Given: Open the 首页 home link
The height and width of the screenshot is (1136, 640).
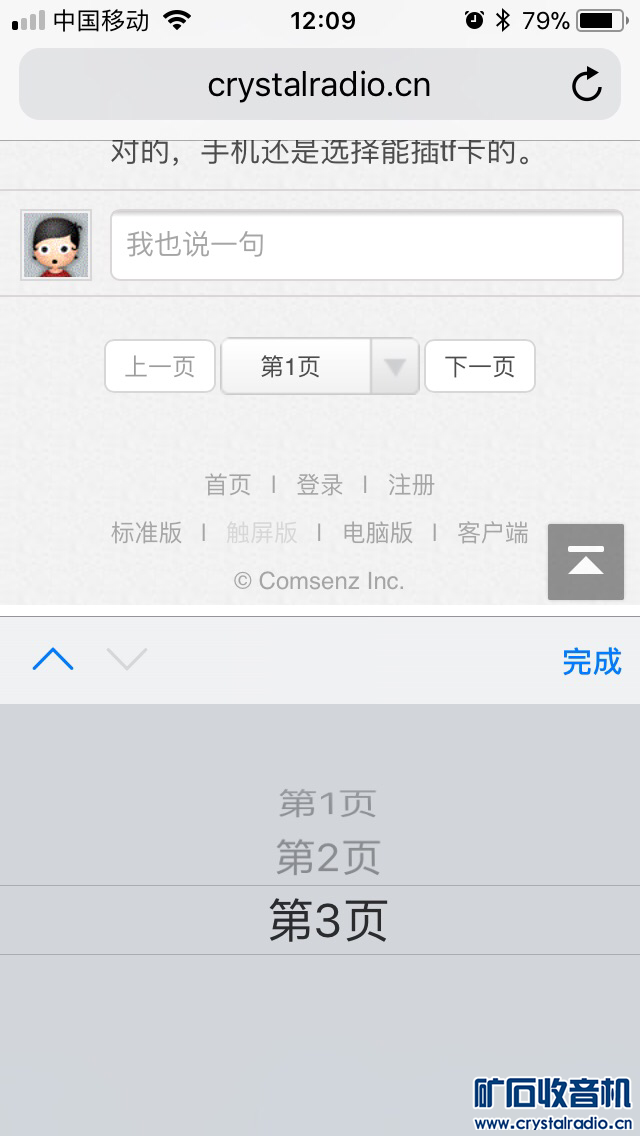Looking at the screenshot, I should click(228, 485).
